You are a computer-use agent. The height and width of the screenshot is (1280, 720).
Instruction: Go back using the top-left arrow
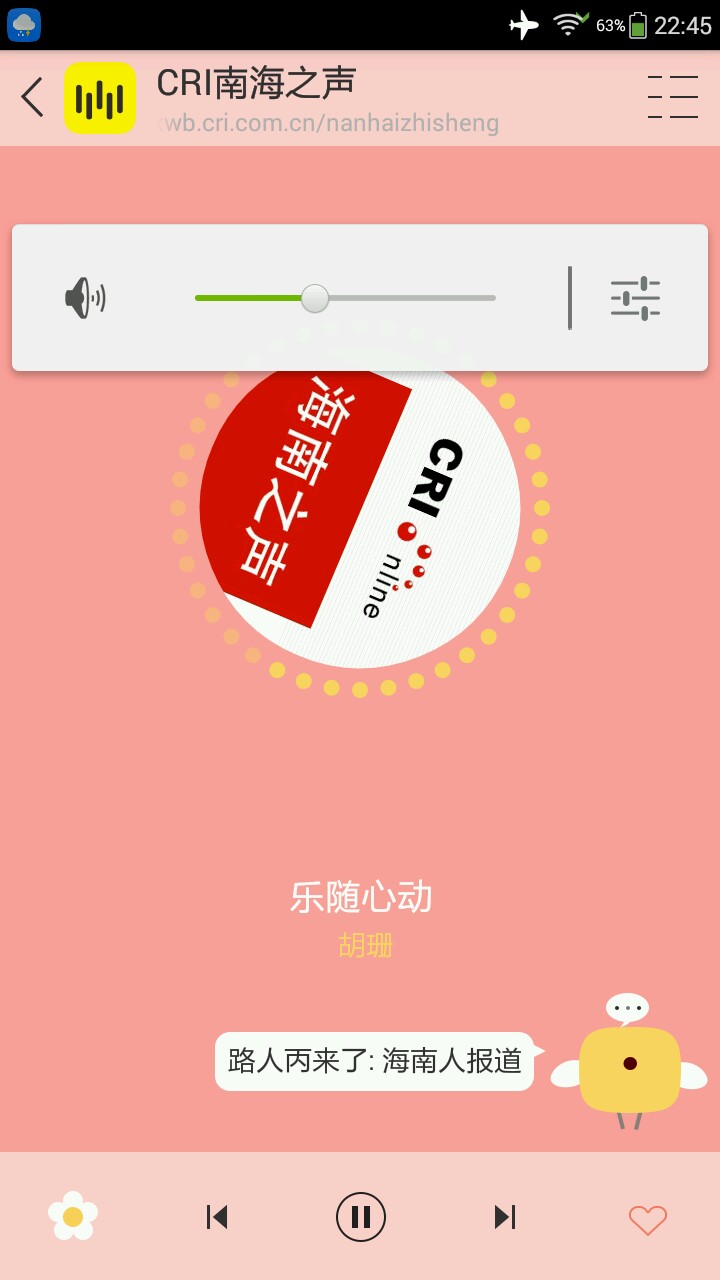point(33,98)
